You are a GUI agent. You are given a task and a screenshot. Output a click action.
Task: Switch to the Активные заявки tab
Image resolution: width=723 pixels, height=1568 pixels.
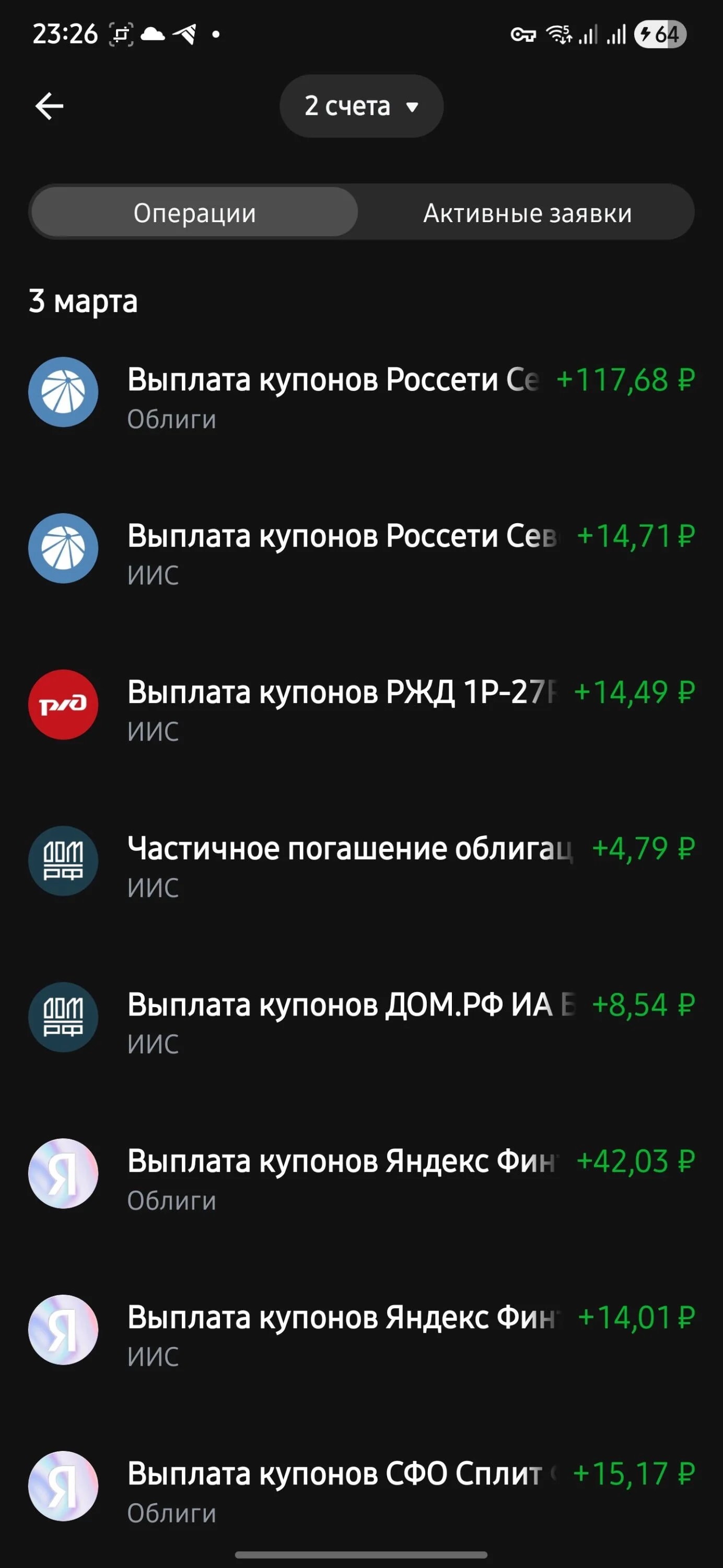pyautogui.click(x=527, y=212)
